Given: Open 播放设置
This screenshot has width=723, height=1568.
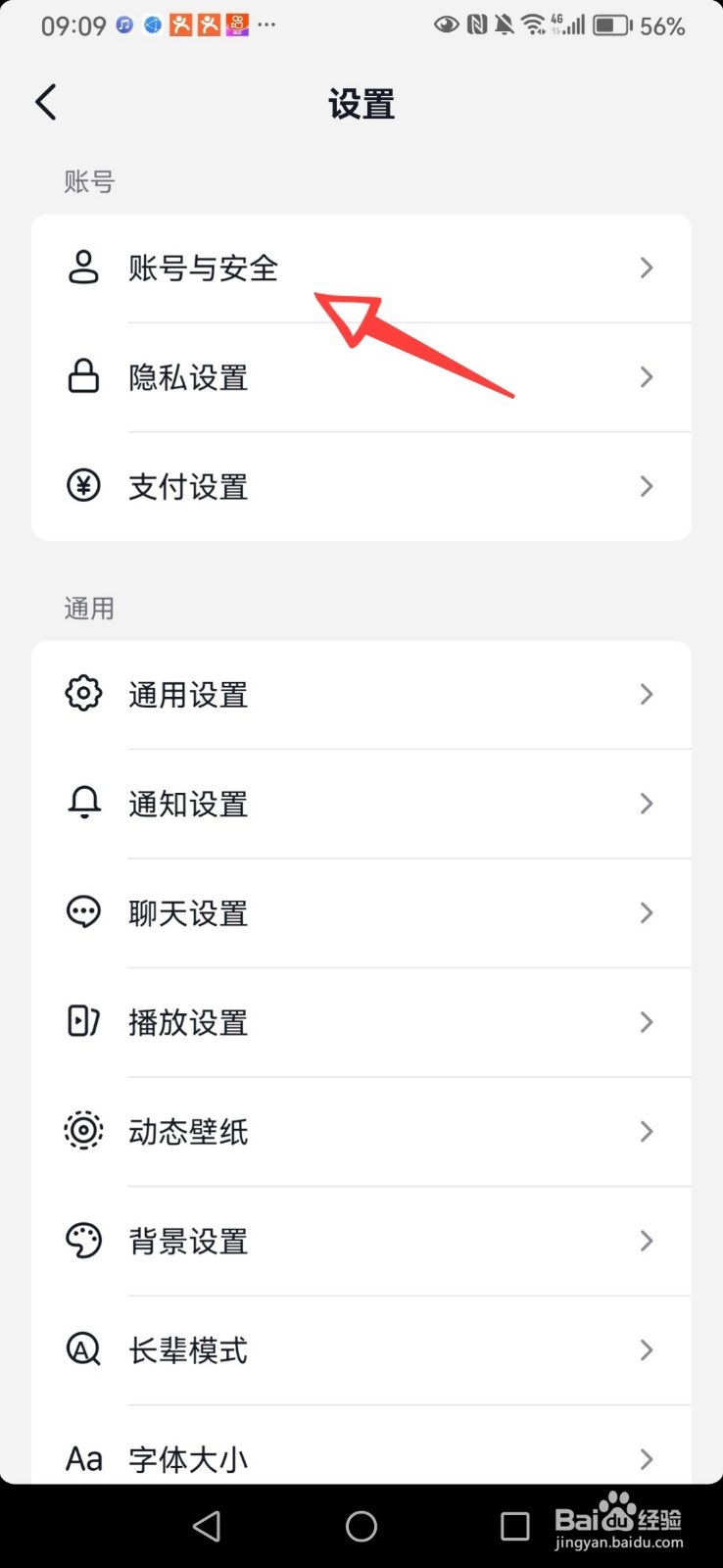Looking at the screenshot, I should pyautogui.click(x=361, y=1022).
